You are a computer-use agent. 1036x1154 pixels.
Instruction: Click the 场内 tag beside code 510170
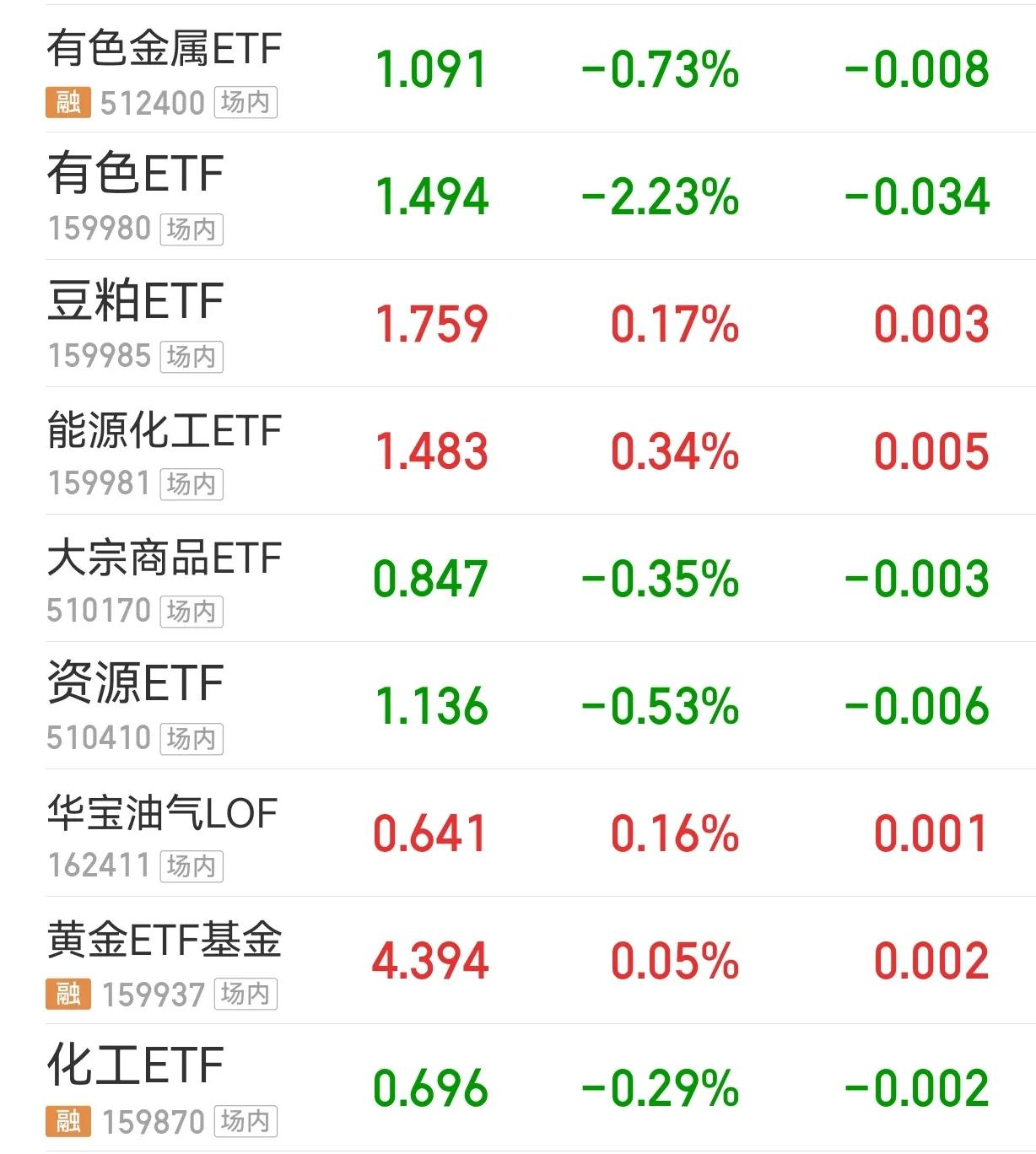(190, 612)
